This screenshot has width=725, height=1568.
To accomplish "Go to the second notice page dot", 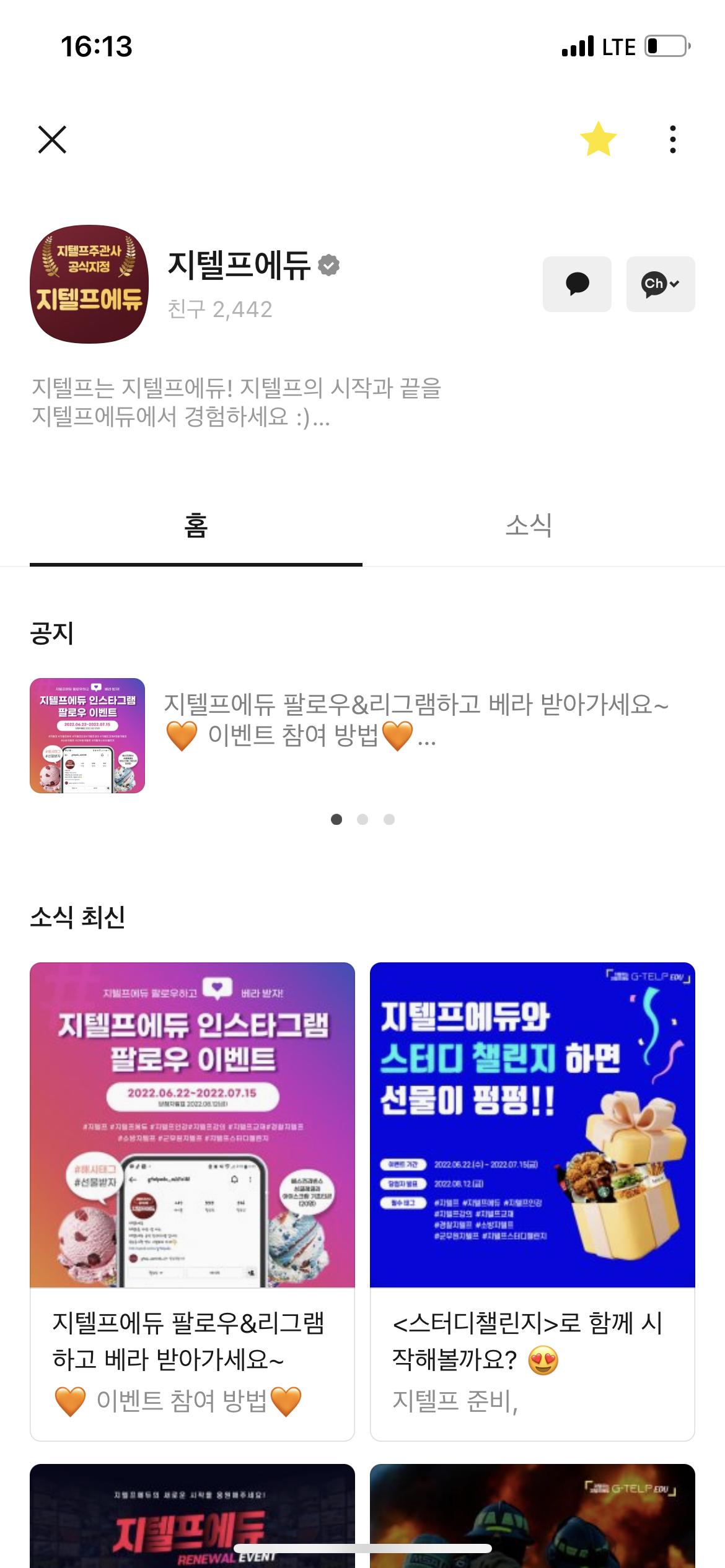I will tap(362, 819).
